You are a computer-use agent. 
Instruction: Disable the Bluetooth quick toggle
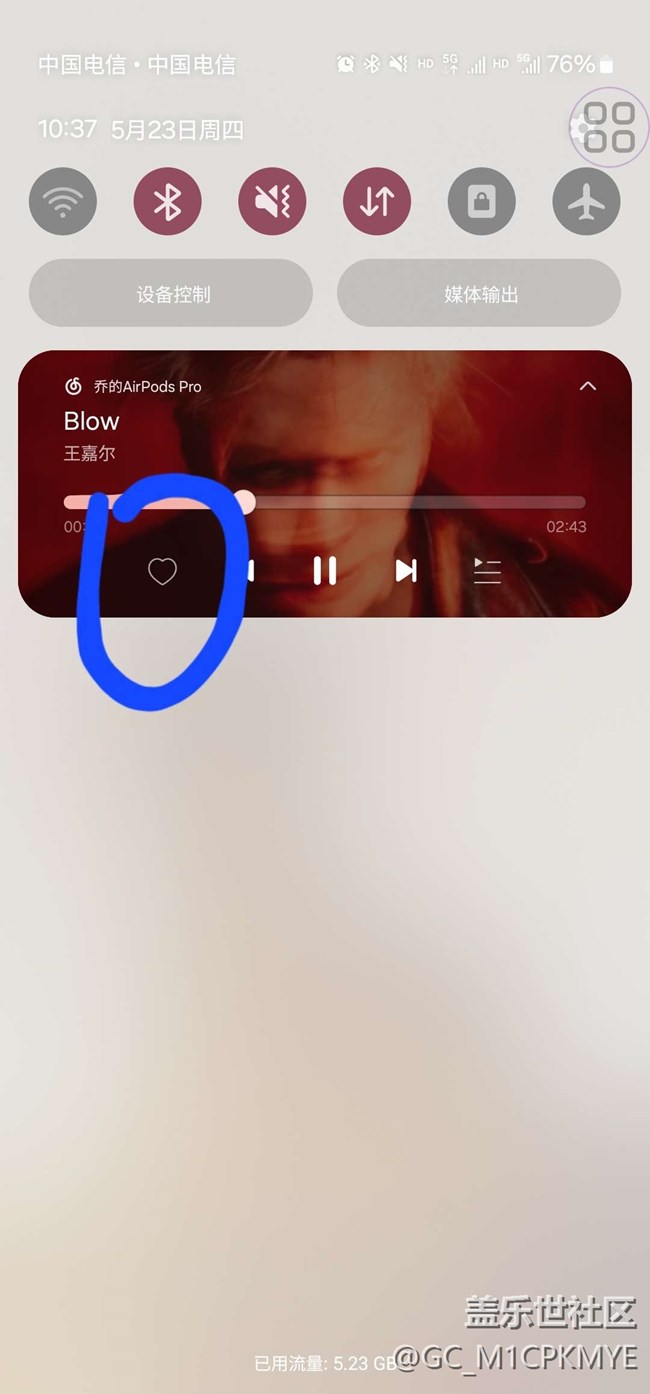pyautogui.click(x=167, y=202)
